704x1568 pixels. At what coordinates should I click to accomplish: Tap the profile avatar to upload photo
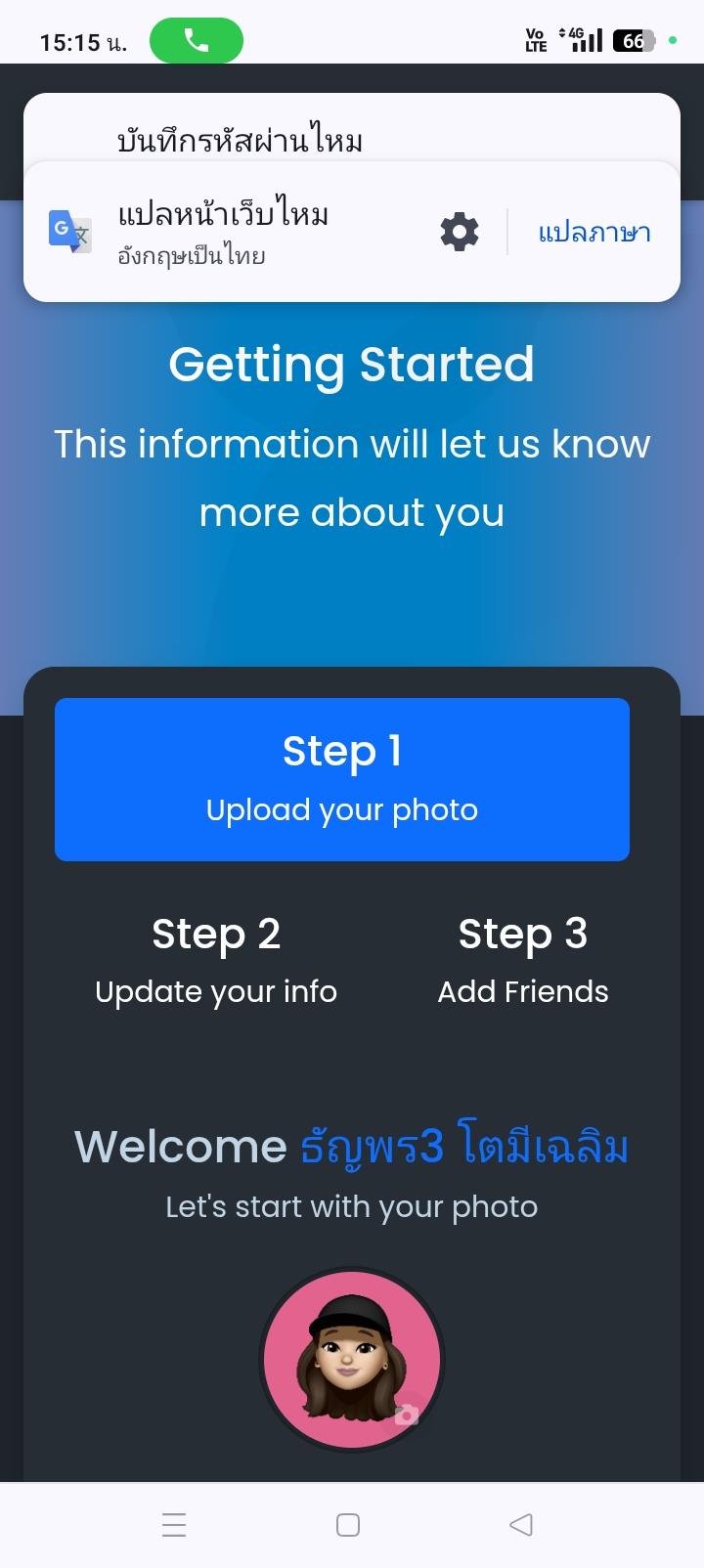[352, 1360]
